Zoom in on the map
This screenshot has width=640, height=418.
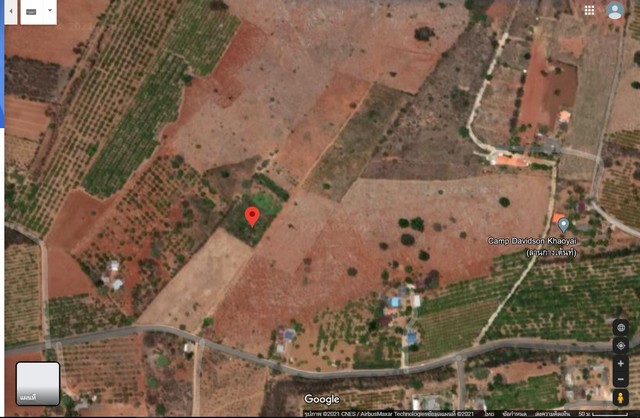621,364
